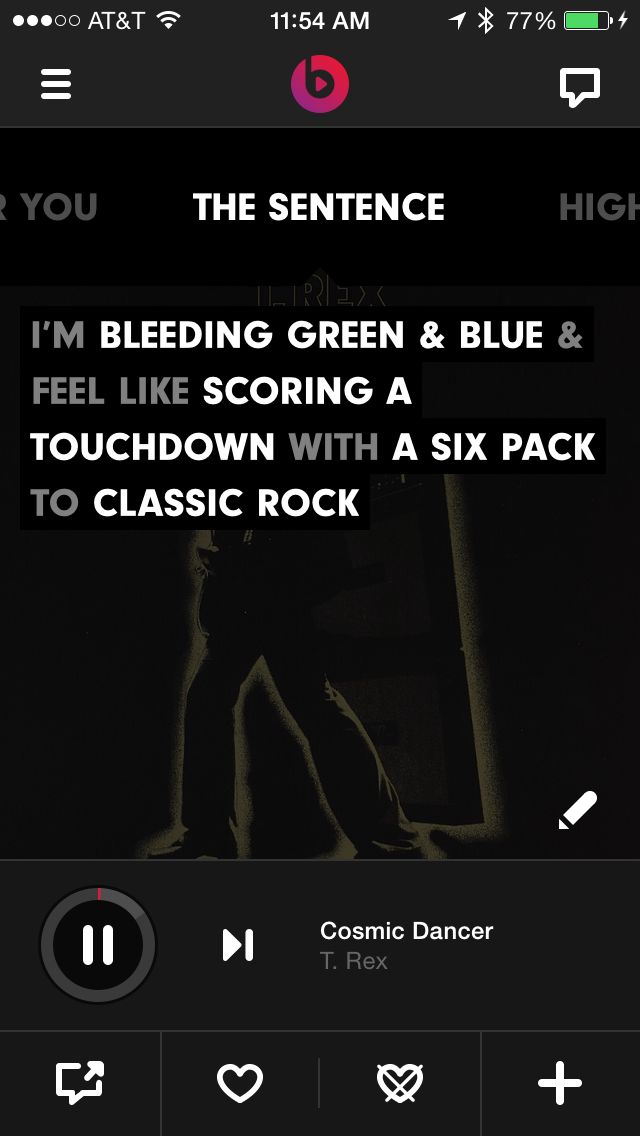Pause Cosmic Dancer

tap(98, 944)
